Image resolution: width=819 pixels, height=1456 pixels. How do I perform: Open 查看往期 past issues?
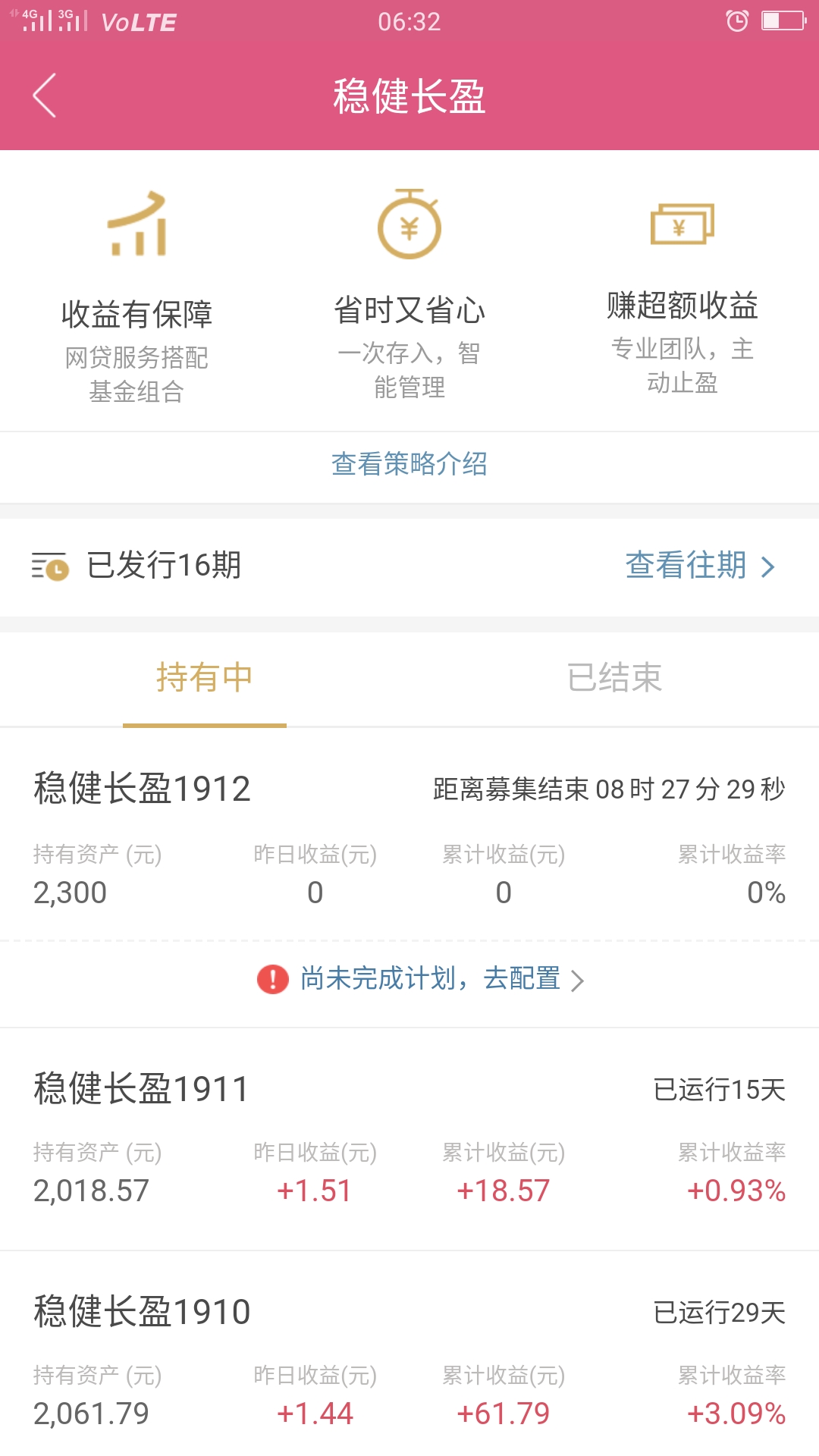tap(700, 566)
